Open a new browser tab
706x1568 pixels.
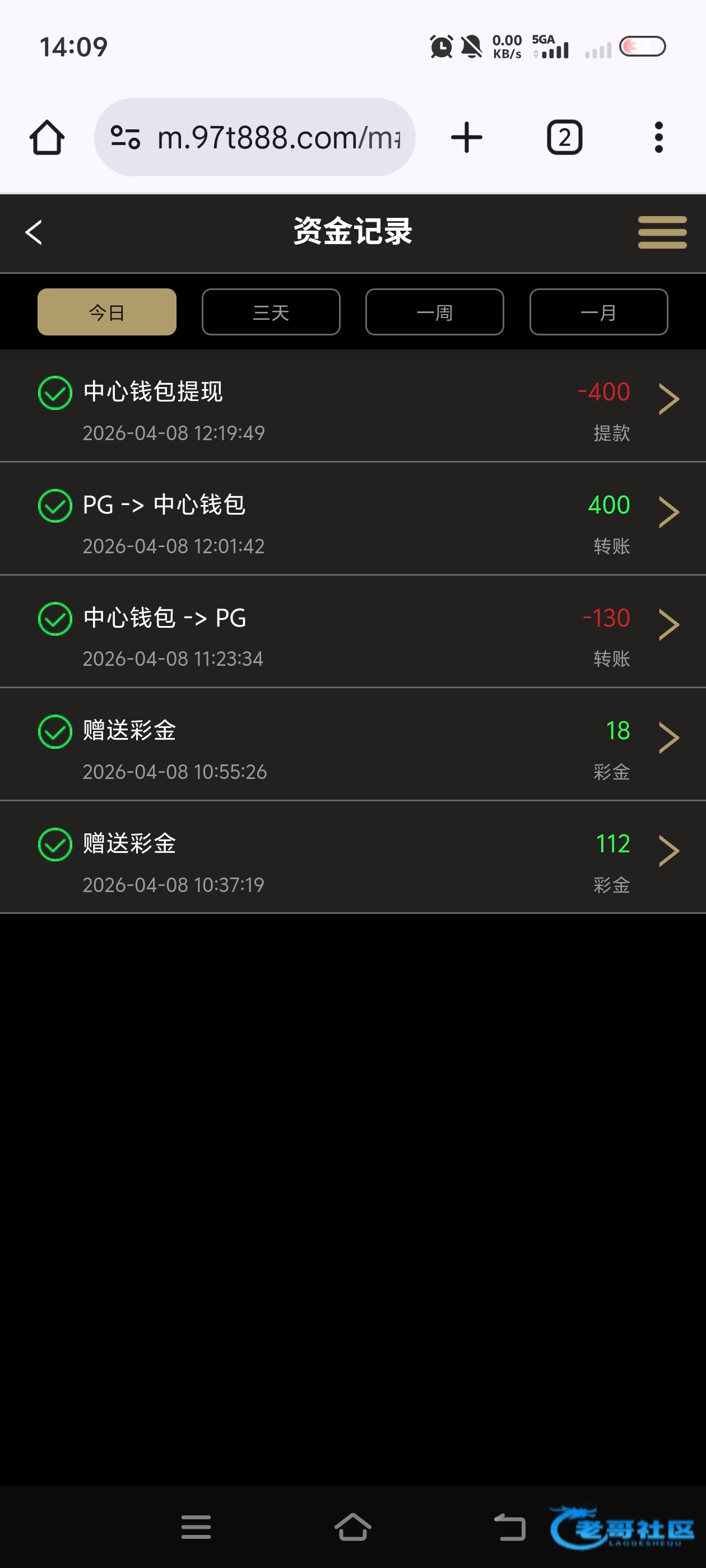coord(467,138)
